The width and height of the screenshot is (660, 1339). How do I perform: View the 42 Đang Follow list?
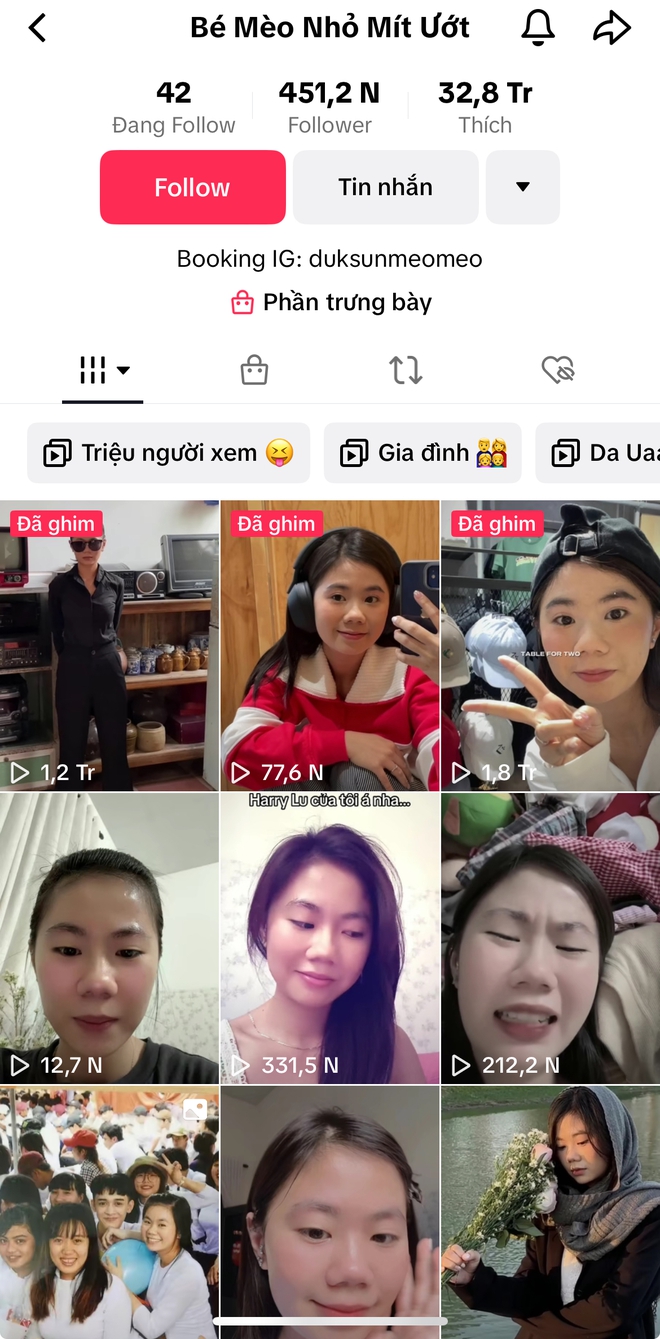173,108
